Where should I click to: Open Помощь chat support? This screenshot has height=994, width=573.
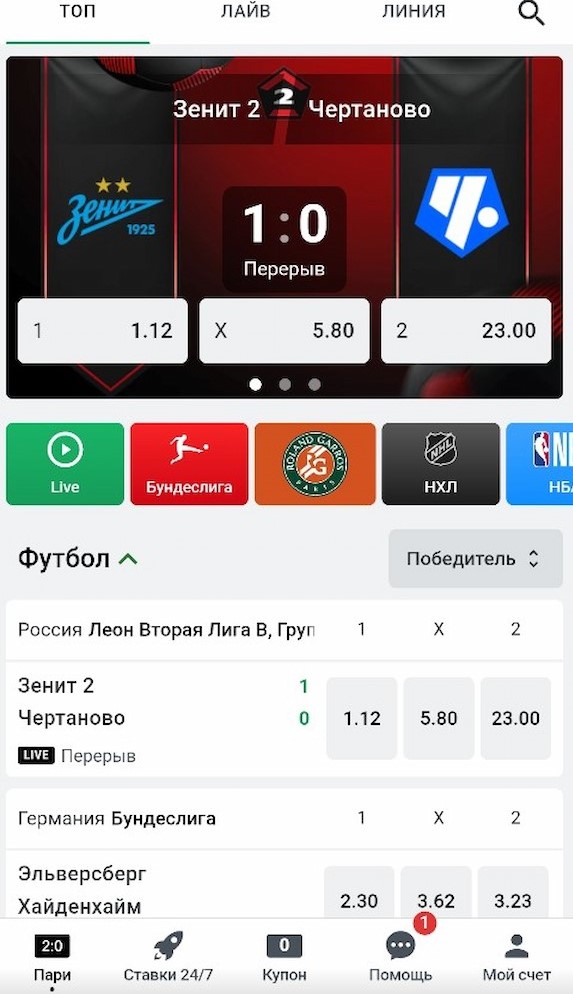tap(401, 956)
